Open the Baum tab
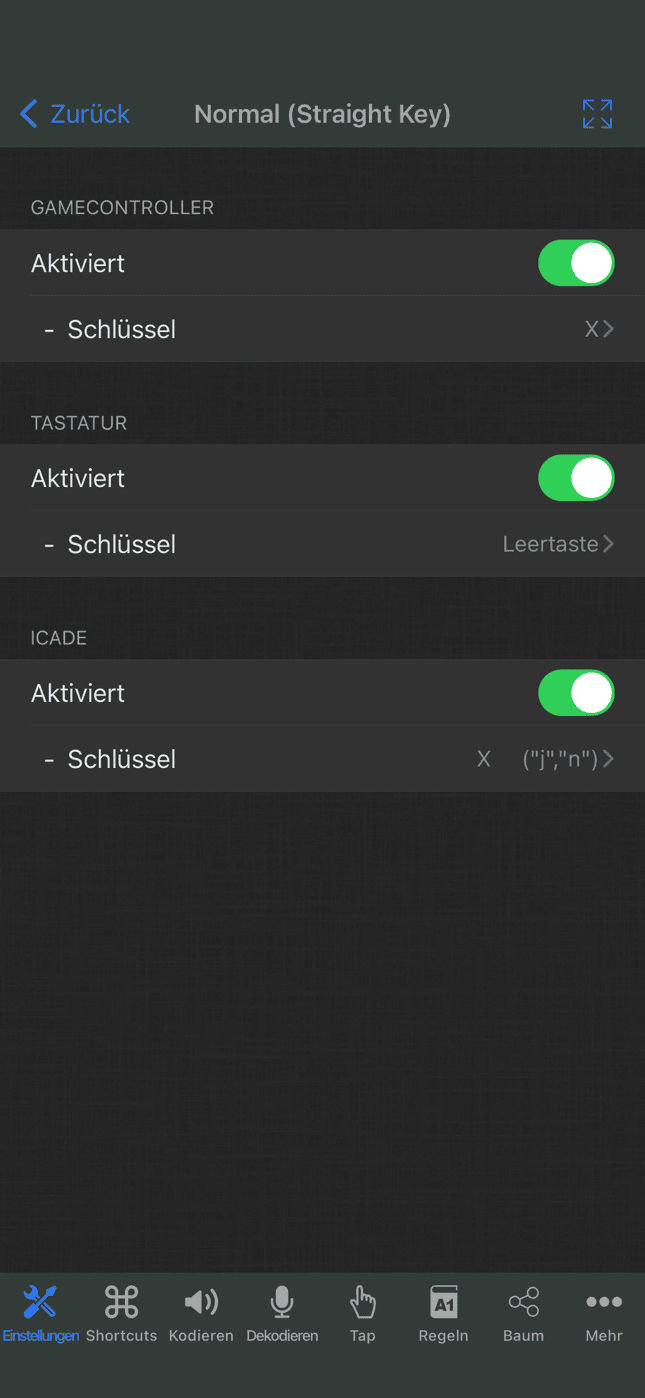 click(523, 1314)
